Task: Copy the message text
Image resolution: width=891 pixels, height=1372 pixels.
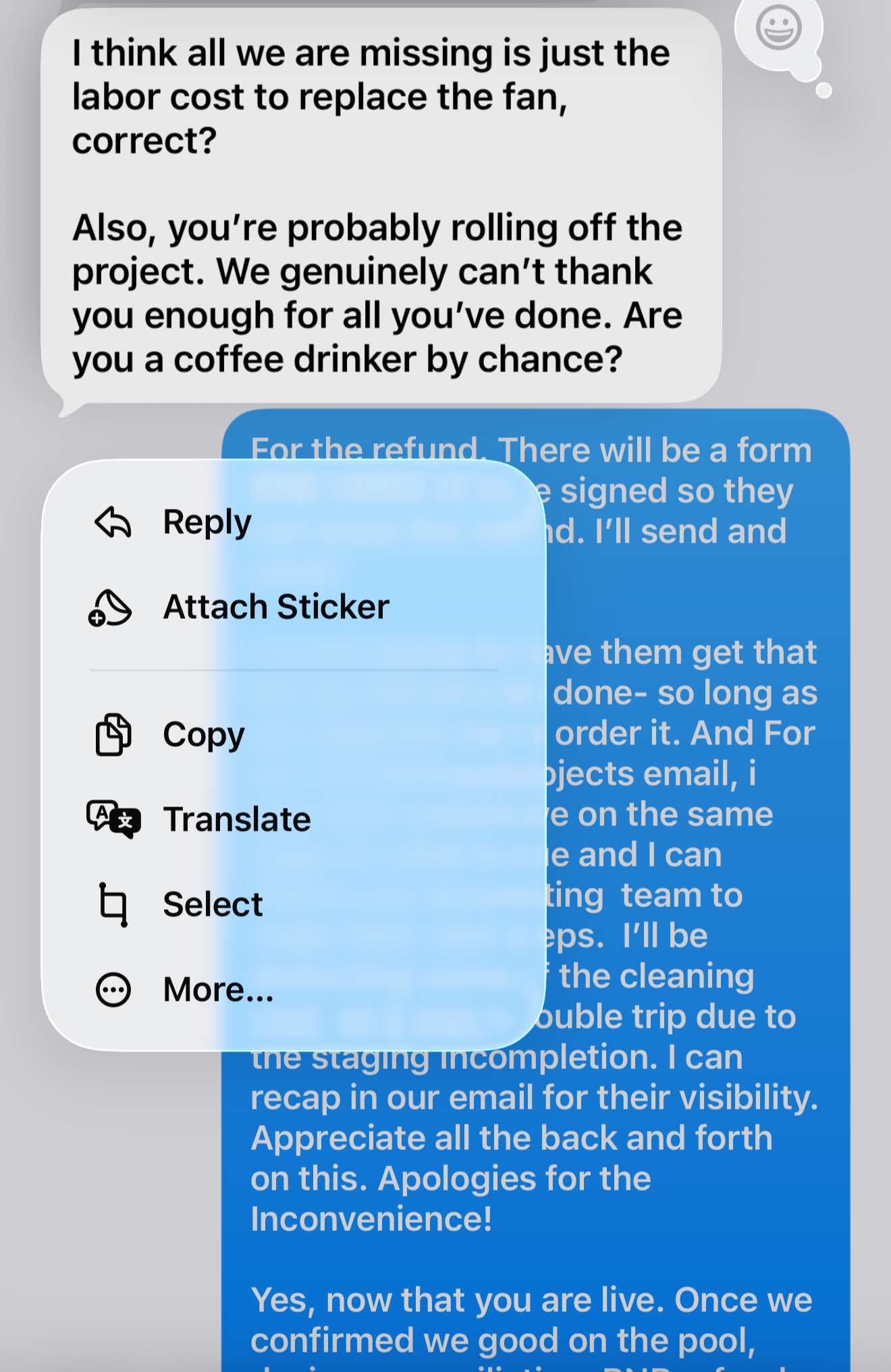Action: click(x=202, y=734)
